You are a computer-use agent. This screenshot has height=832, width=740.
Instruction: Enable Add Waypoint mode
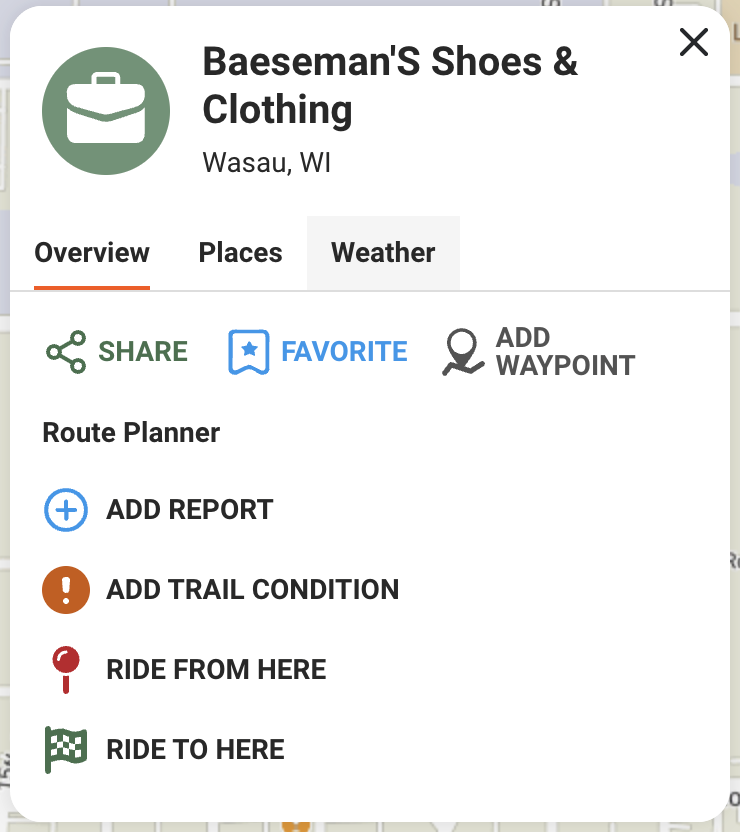tap(537, 352)
